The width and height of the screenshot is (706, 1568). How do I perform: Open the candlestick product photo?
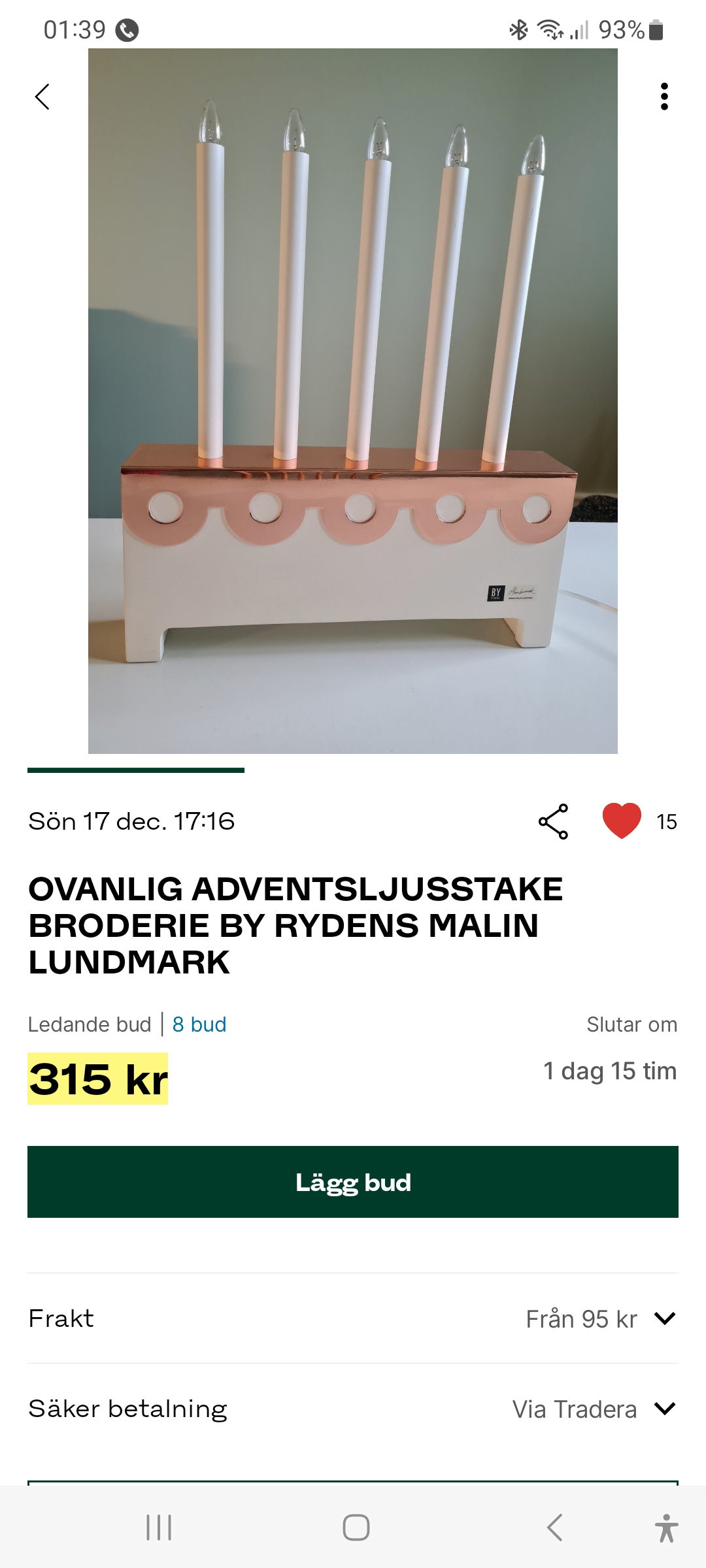[x=353, y=401]
